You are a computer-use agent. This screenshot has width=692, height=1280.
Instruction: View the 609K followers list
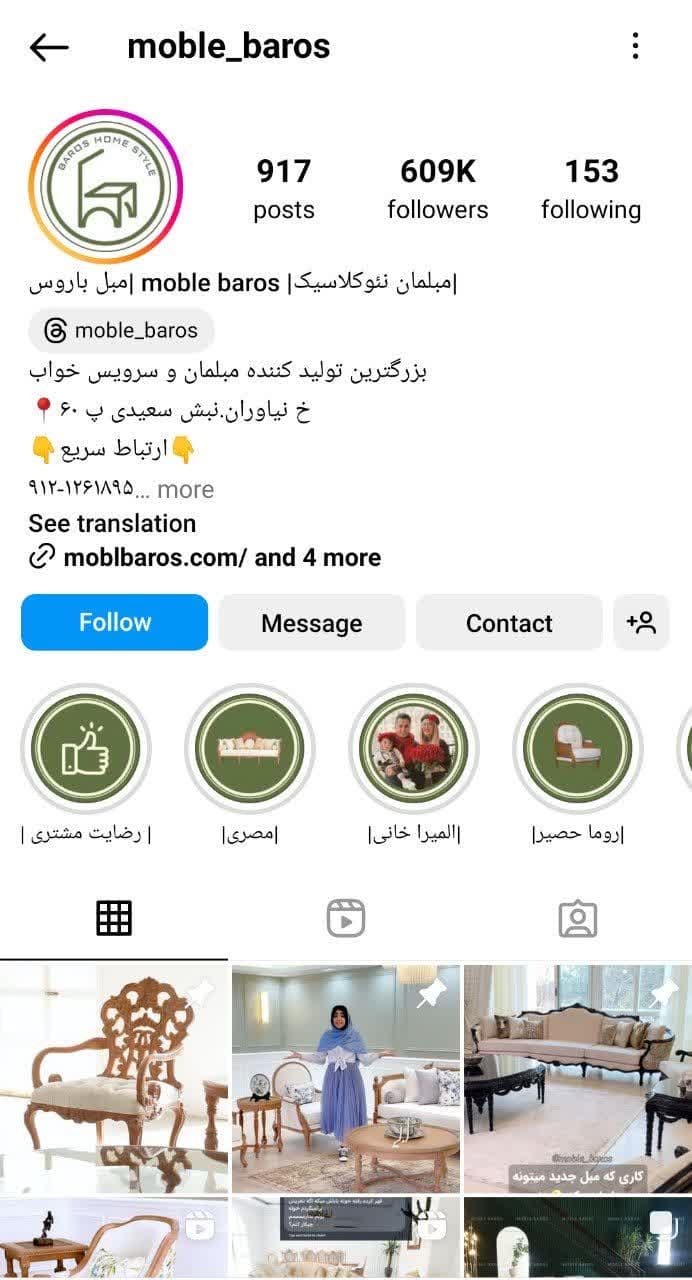pyautogui.click(x=438, y=188)
